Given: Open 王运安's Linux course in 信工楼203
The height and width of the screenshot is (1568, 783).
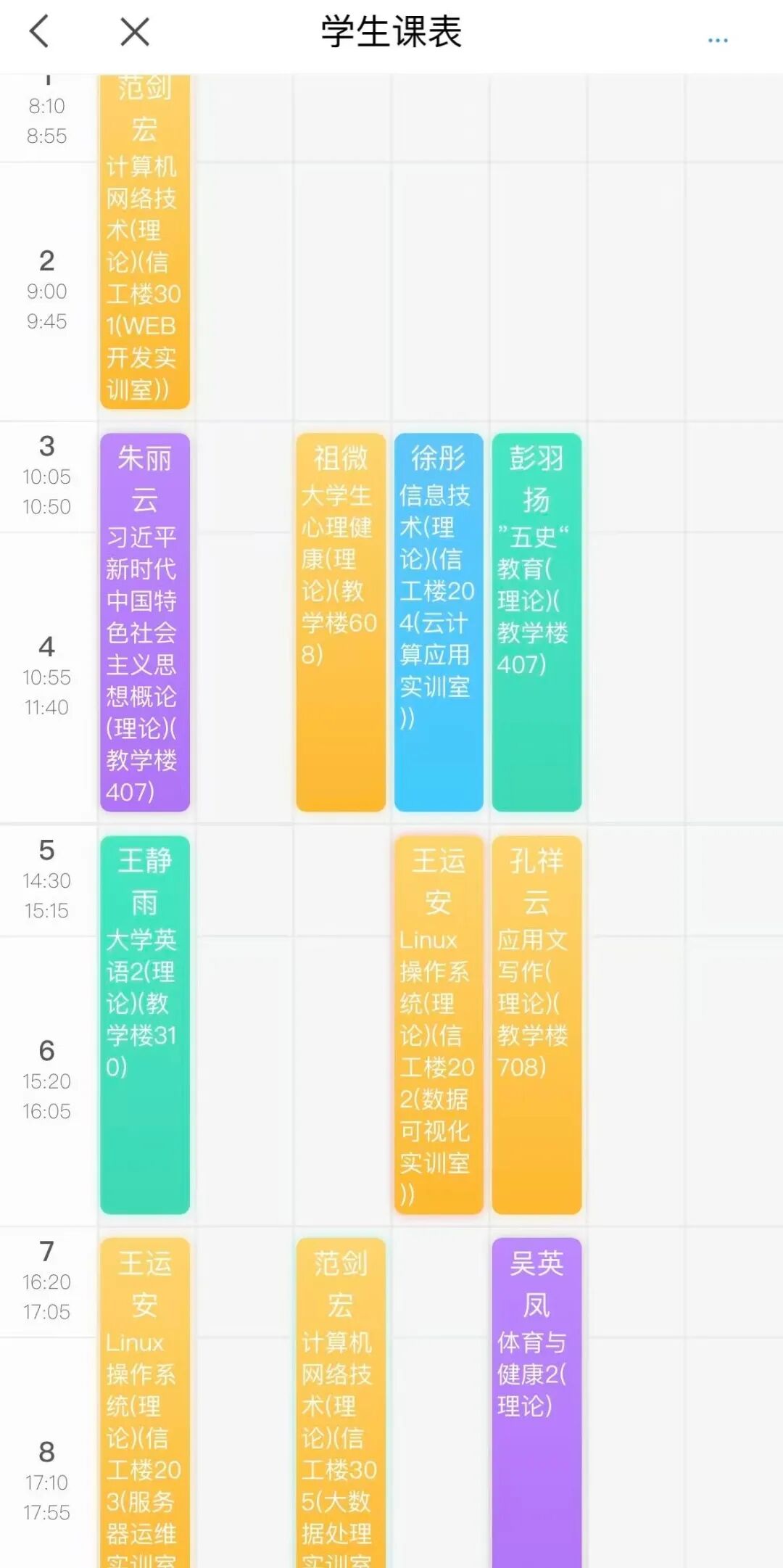Looking at the screenshot, I should point(145,1400).
